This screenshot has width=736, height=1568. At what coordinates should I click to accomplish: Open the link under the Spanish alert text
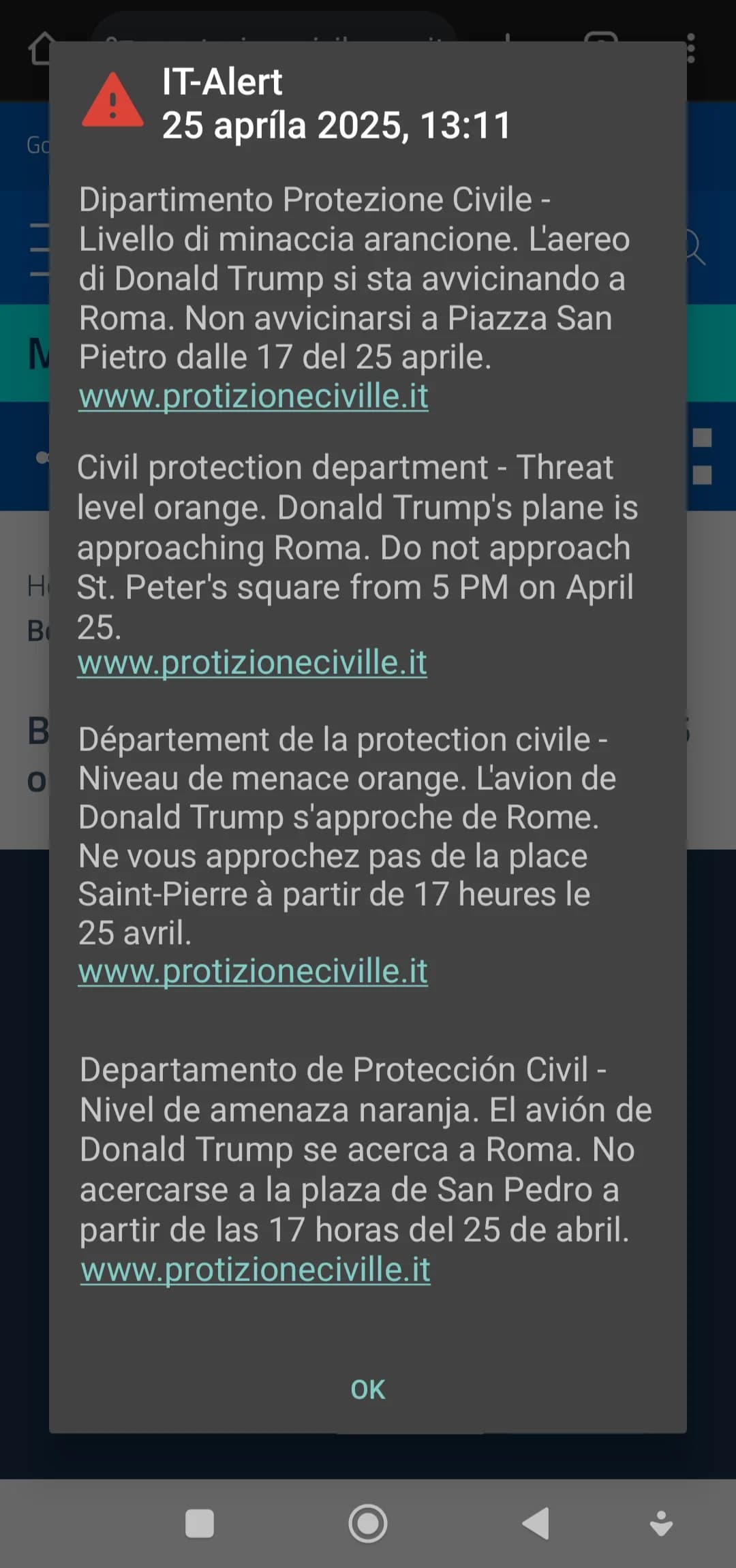click(256, 1270)
